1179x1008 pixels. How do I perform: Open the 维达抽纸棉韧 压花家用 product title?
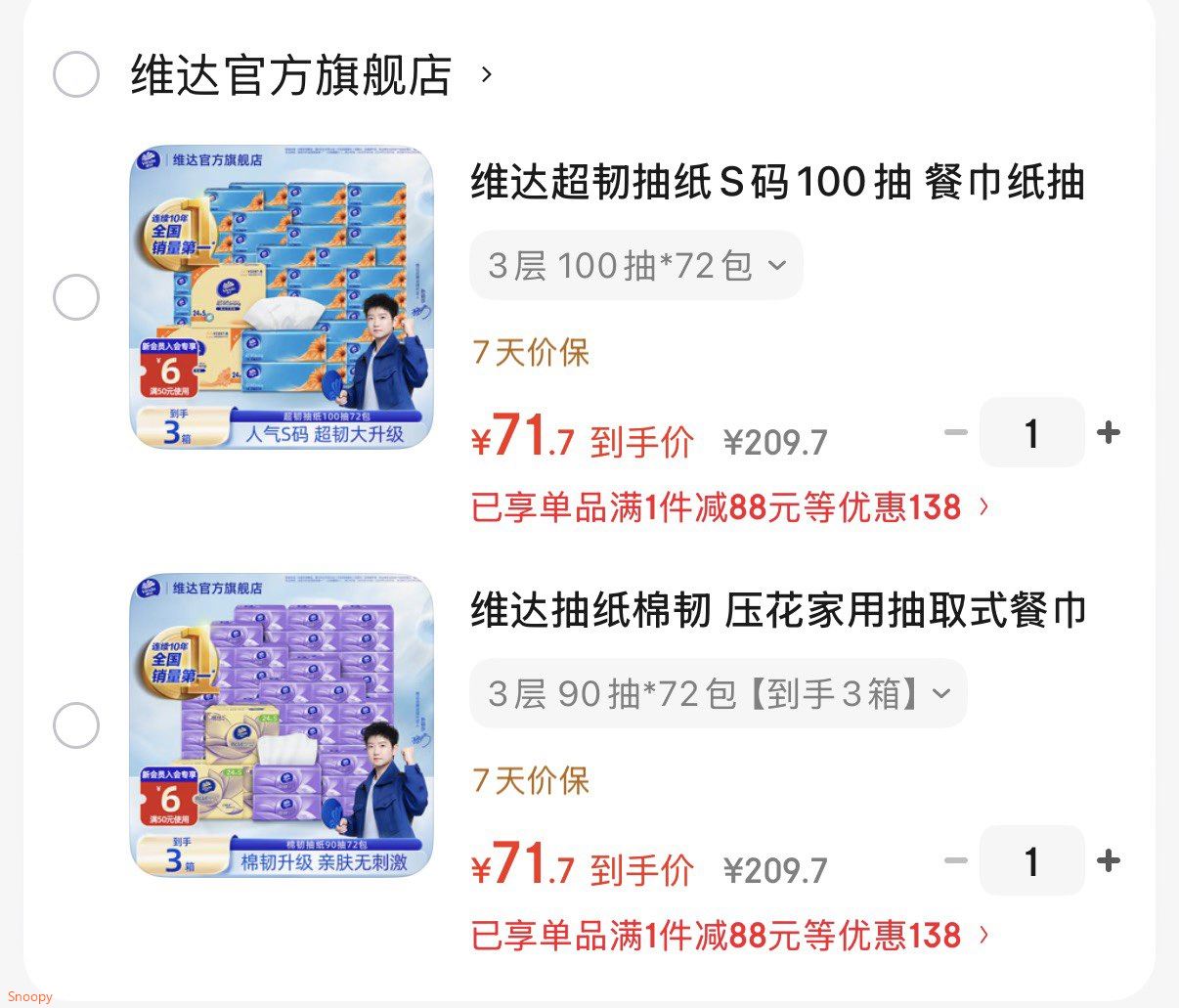pyautogui.click(x=777, y=611)
